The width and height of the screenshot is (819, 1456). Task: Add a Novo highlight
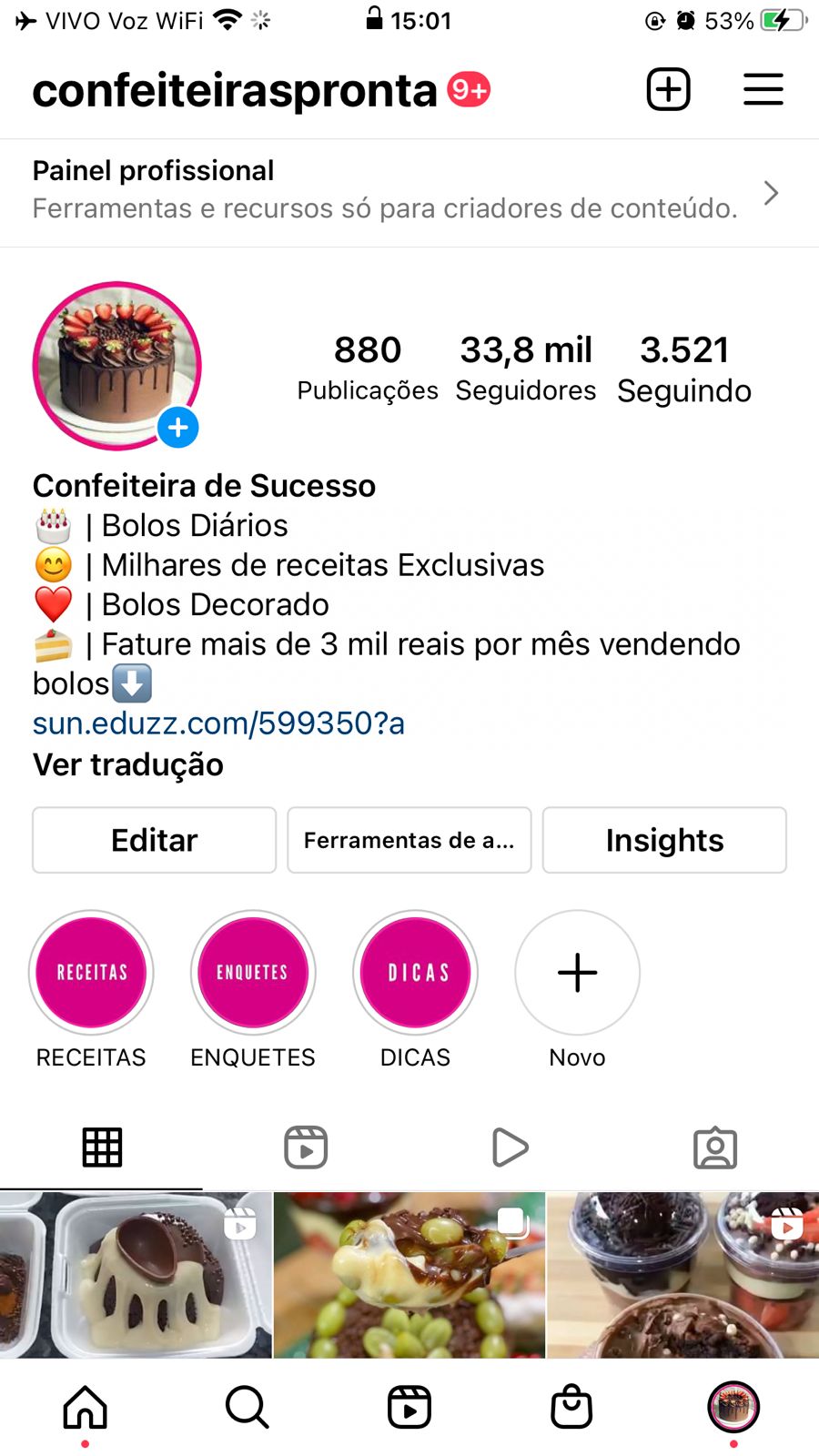(x=577, y=973)
